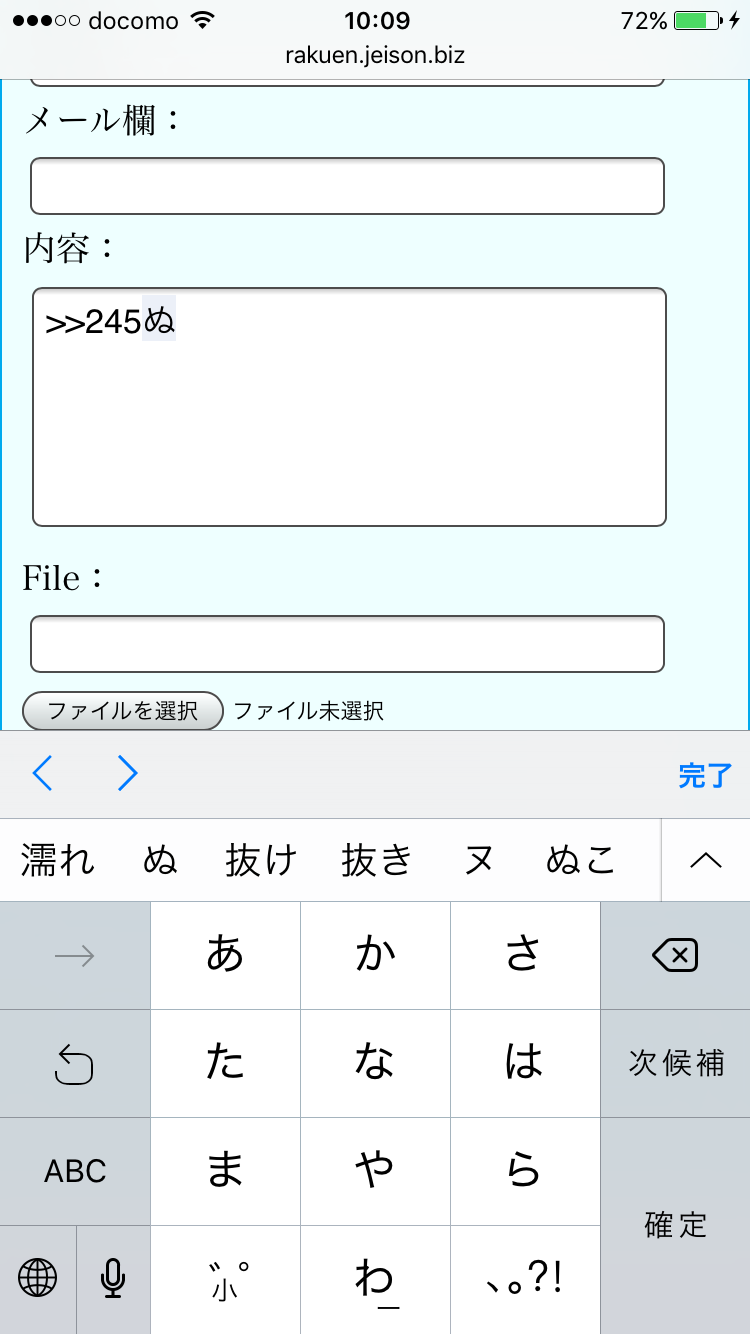This screenshot has height=1334, width=750.
Task: Tap 完了 to dismiss the keyboard
Action: [x=704, y=775]
